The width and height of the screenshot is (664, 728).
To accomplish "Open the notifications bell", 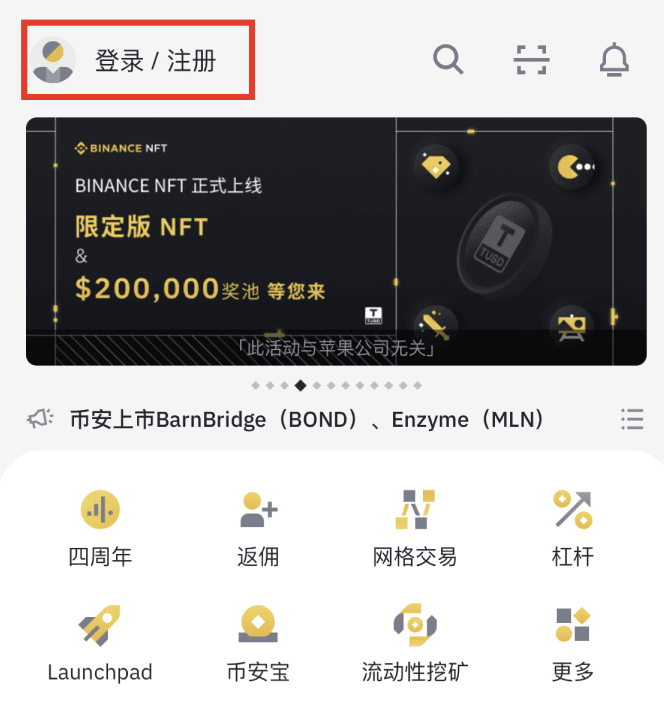I will [615, 60].
